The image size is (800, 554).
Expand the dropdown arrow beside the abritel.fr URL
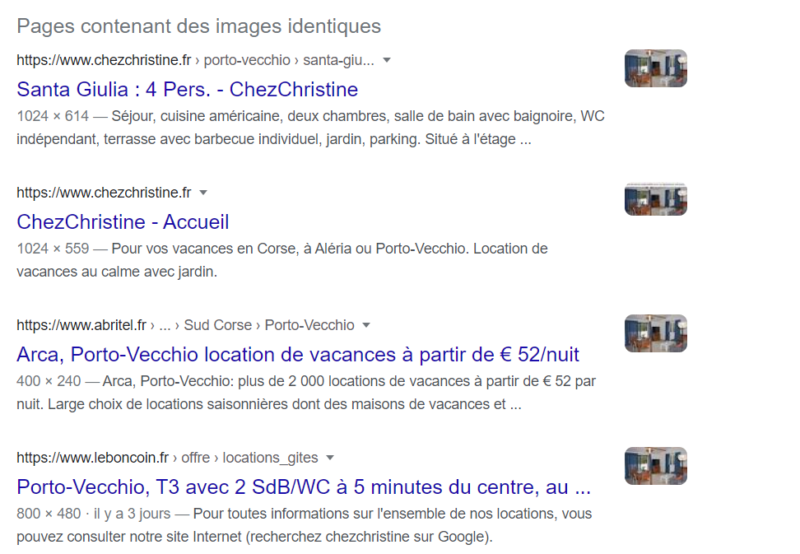pyautogui.click(x=366, y=325)
